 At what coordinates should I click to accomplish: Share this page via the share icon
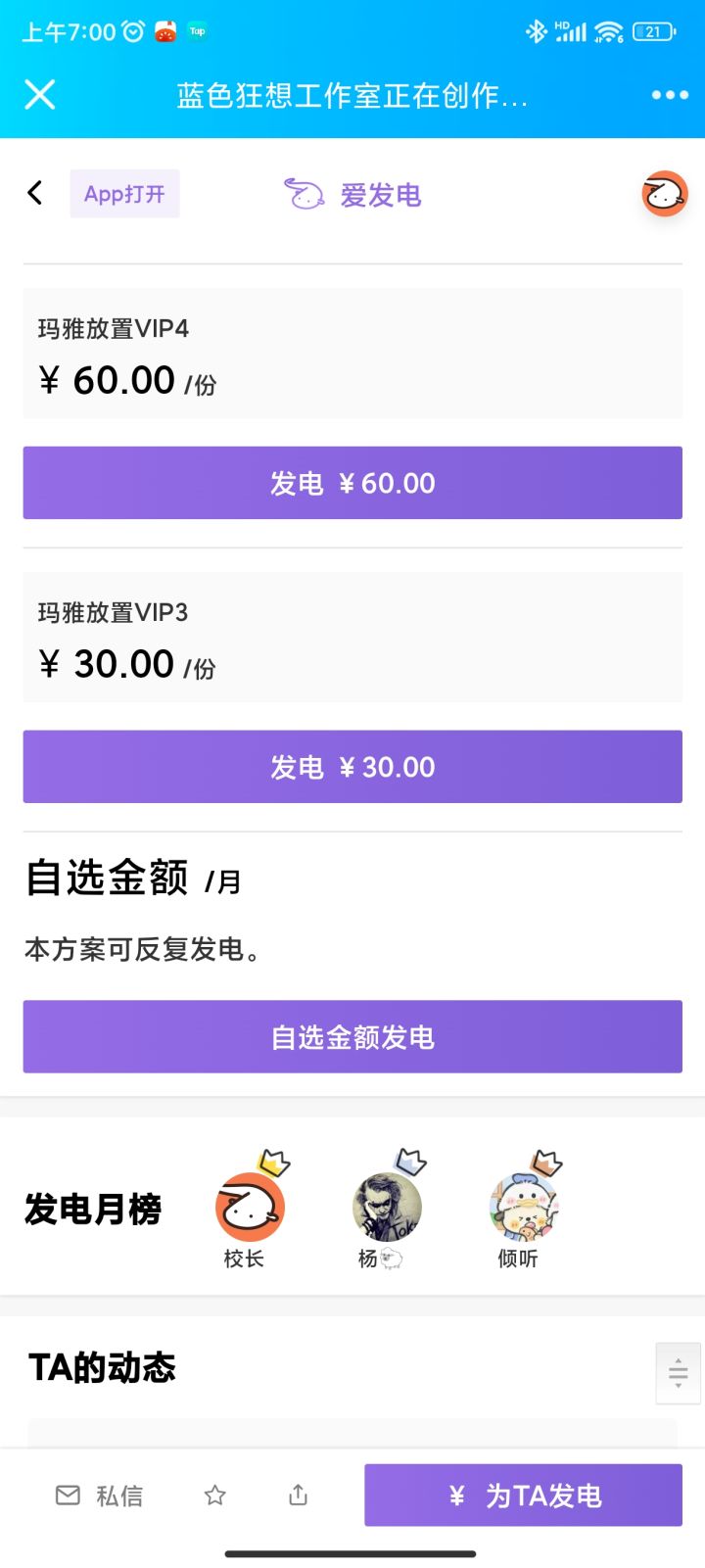pos(299,1496)
